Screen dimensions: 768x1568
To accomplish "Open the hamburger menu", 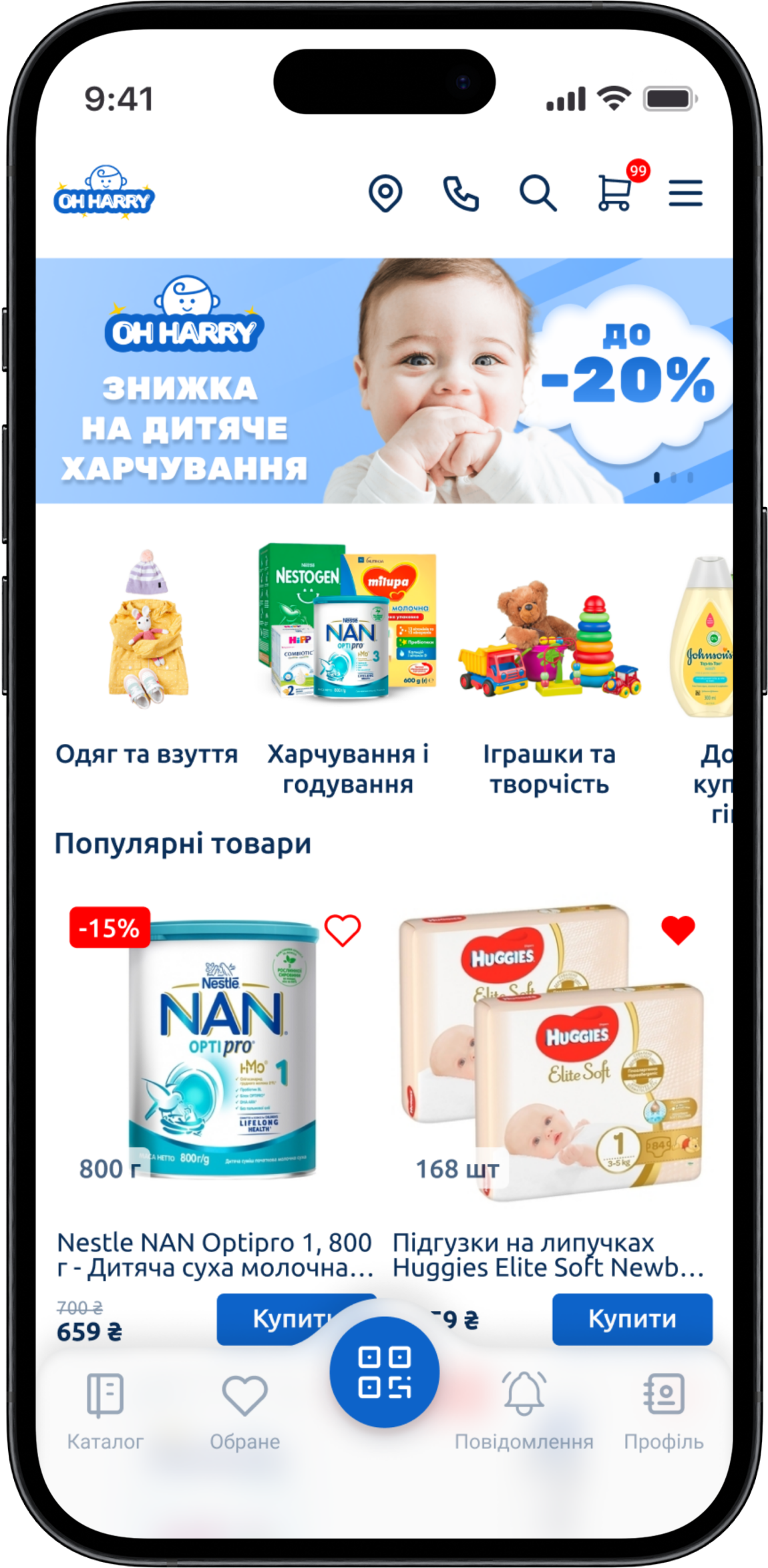I will [686, 194].
